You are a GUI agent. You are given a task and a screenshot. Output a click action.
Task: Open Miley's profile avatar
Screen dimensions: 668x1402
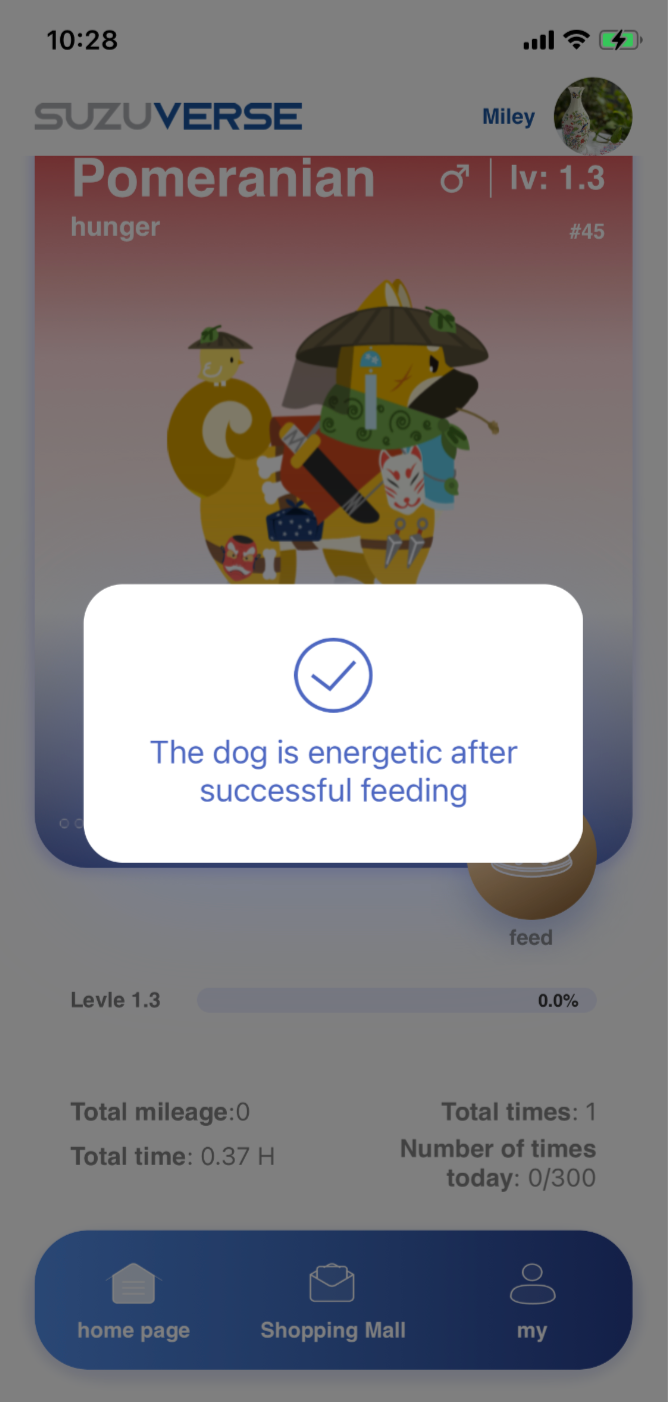coord(592,117)
